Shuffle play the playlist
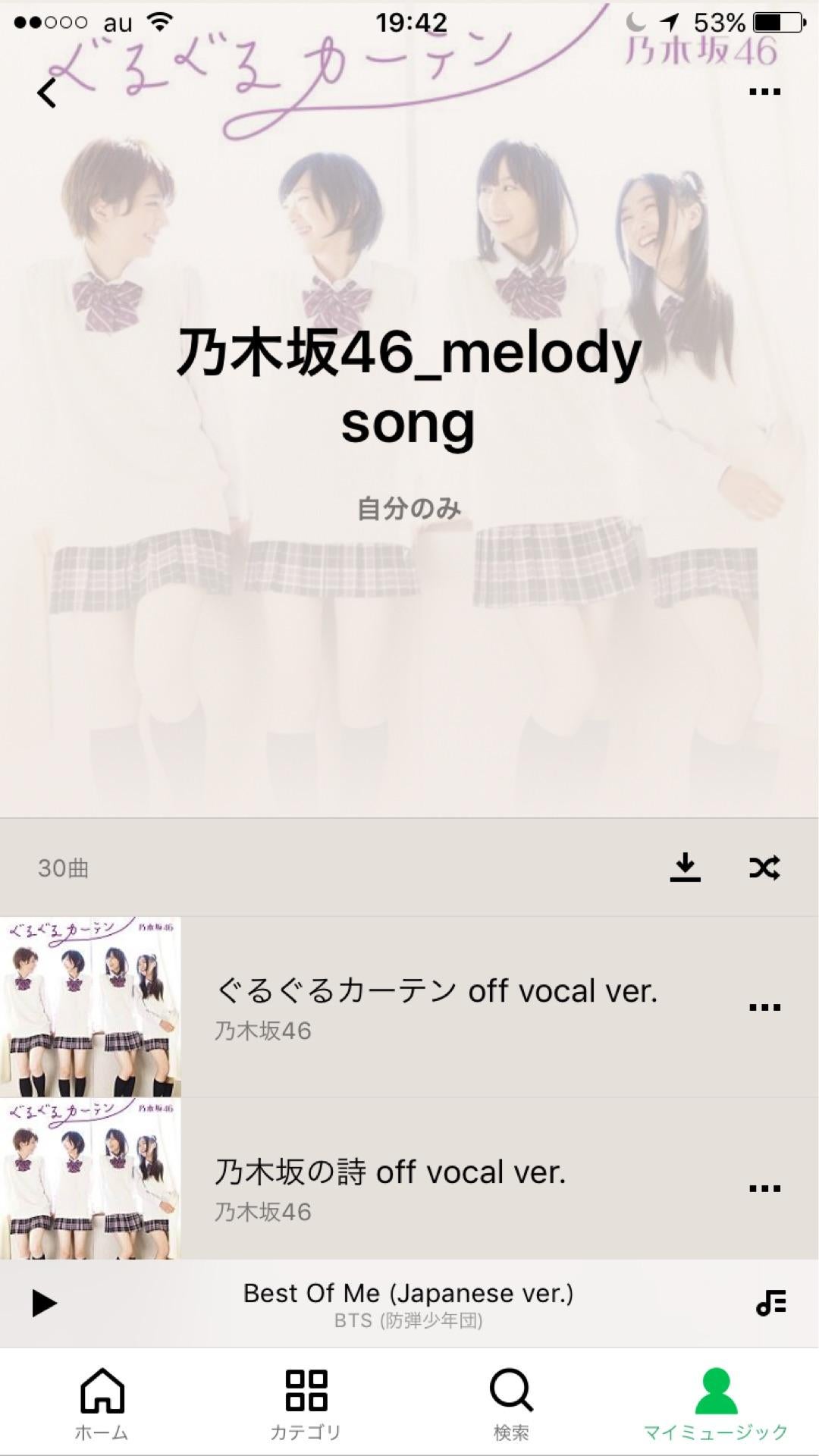Viewport: 819px width, 1456px height. [x=764, y=868]
